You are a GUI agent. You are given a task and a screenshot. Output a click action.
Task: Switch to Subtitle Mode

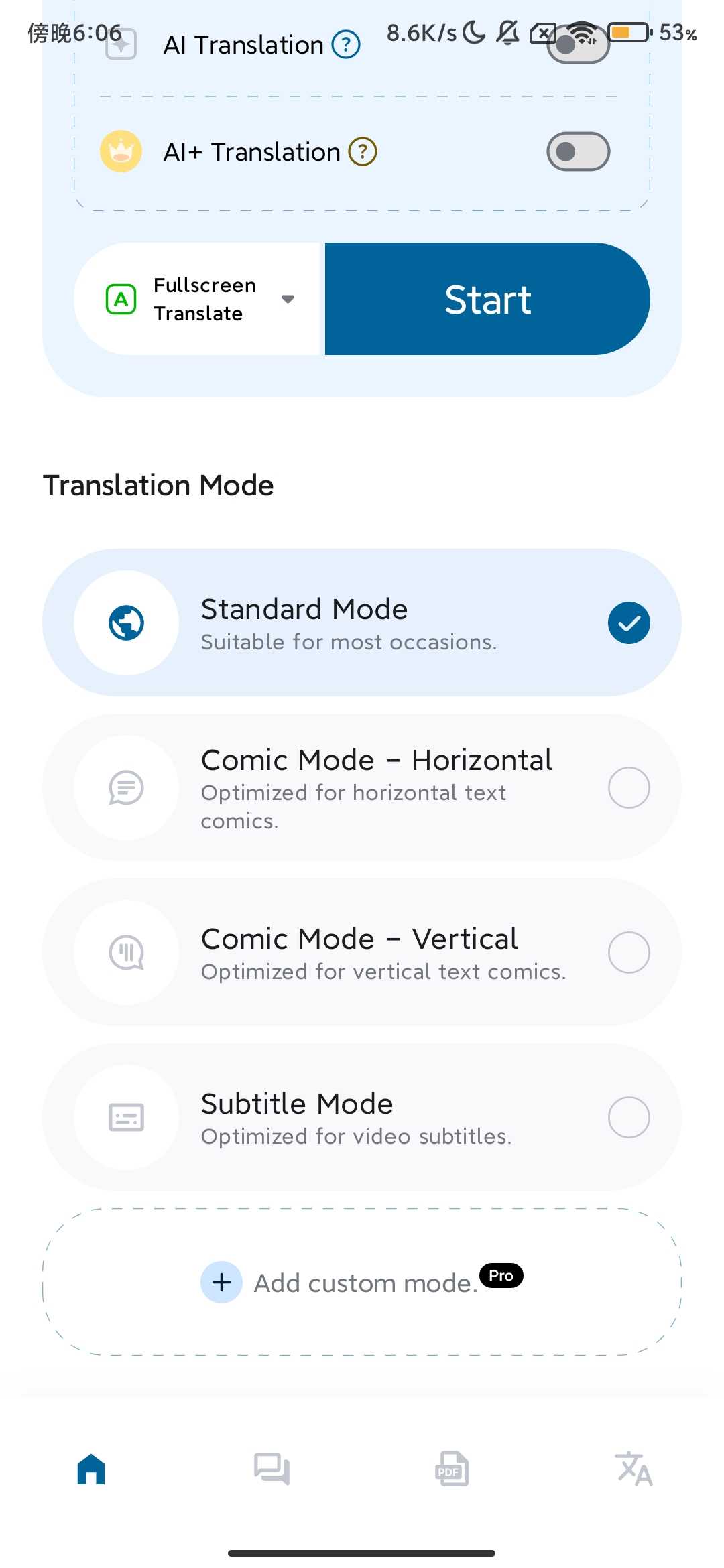[362, 1117]
